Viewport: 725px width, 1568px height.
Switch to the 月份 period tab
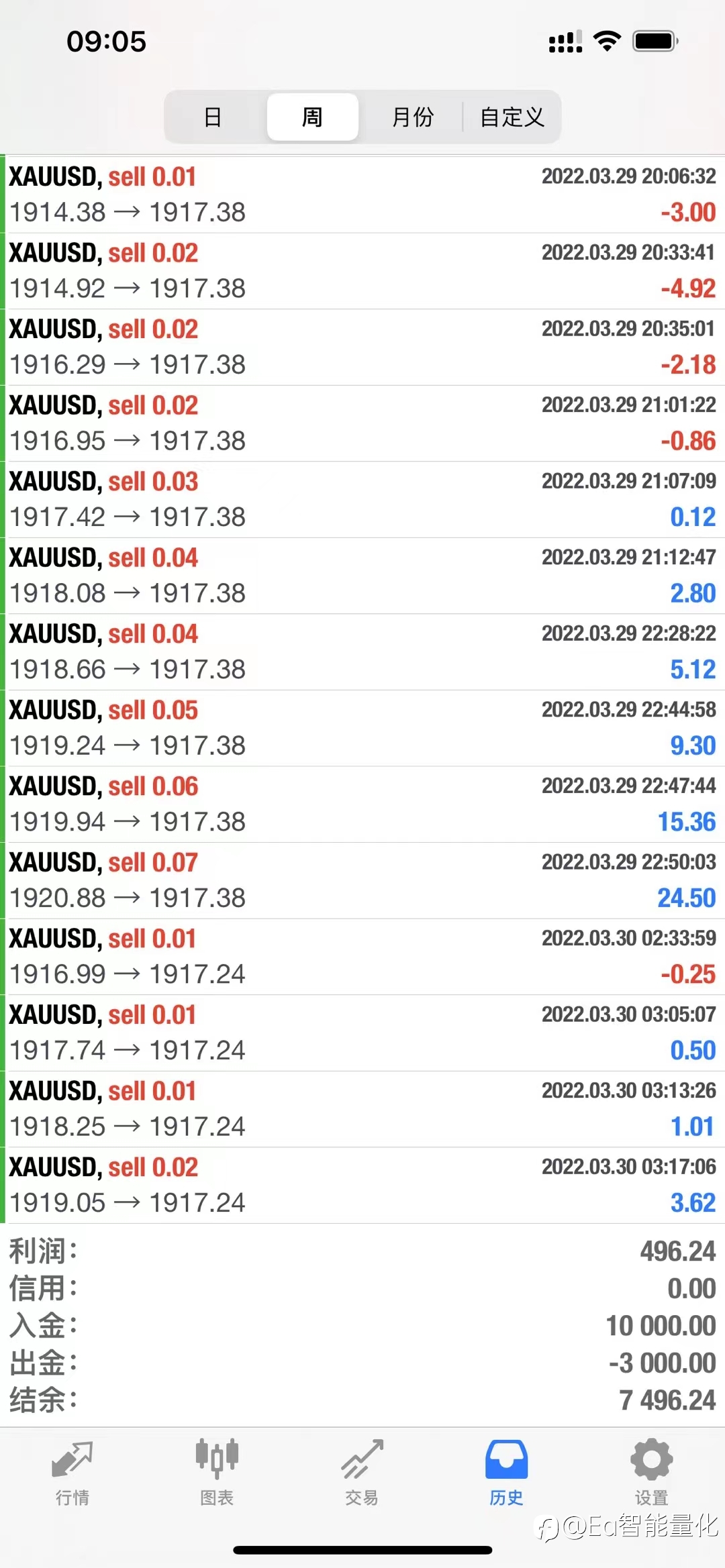click(412, 117)
